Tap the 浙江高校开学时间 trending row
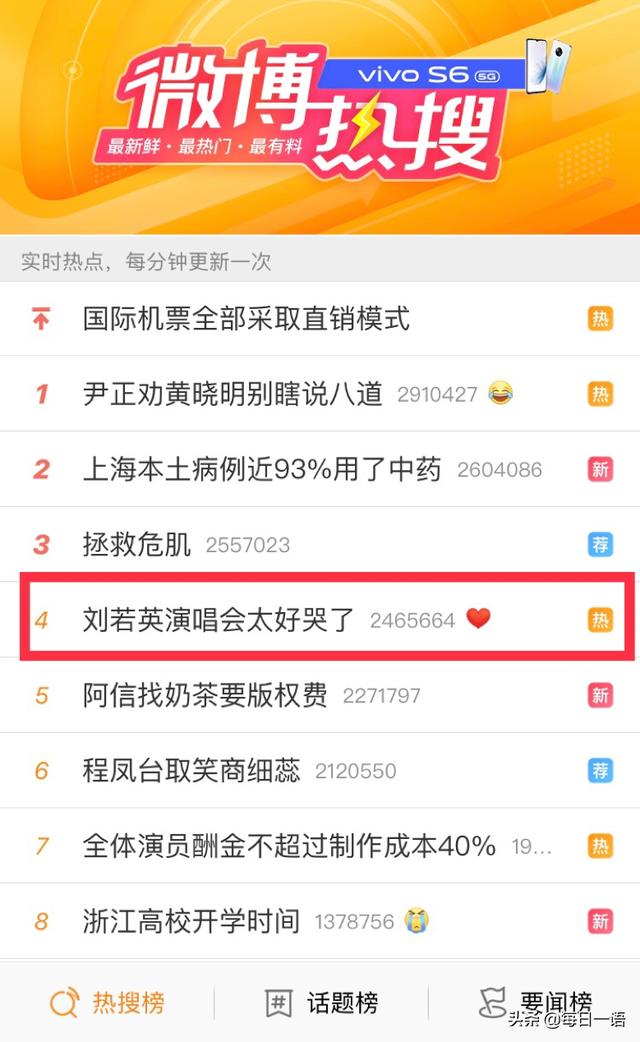 [191, 921]
